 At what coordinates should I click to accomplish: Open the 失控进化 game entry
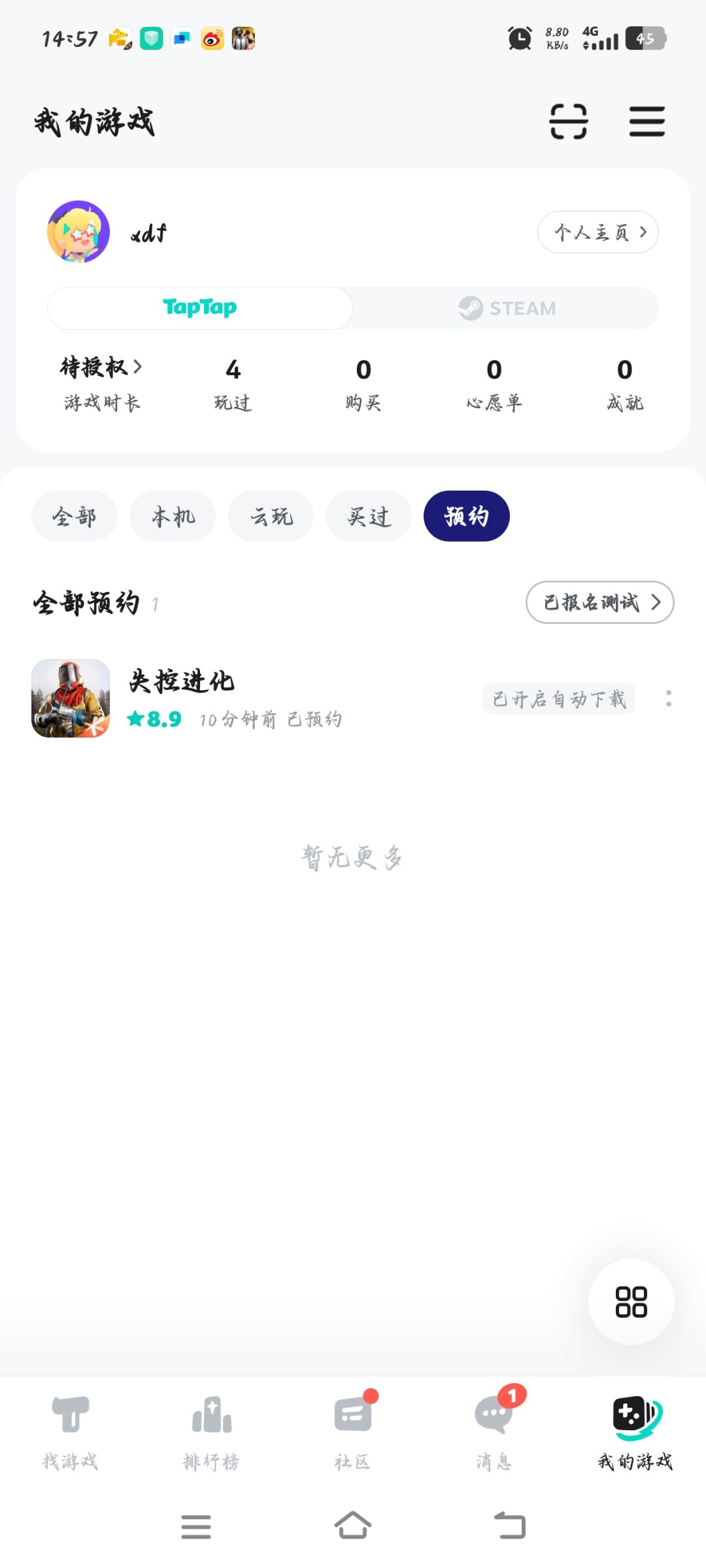coord(182,698)
